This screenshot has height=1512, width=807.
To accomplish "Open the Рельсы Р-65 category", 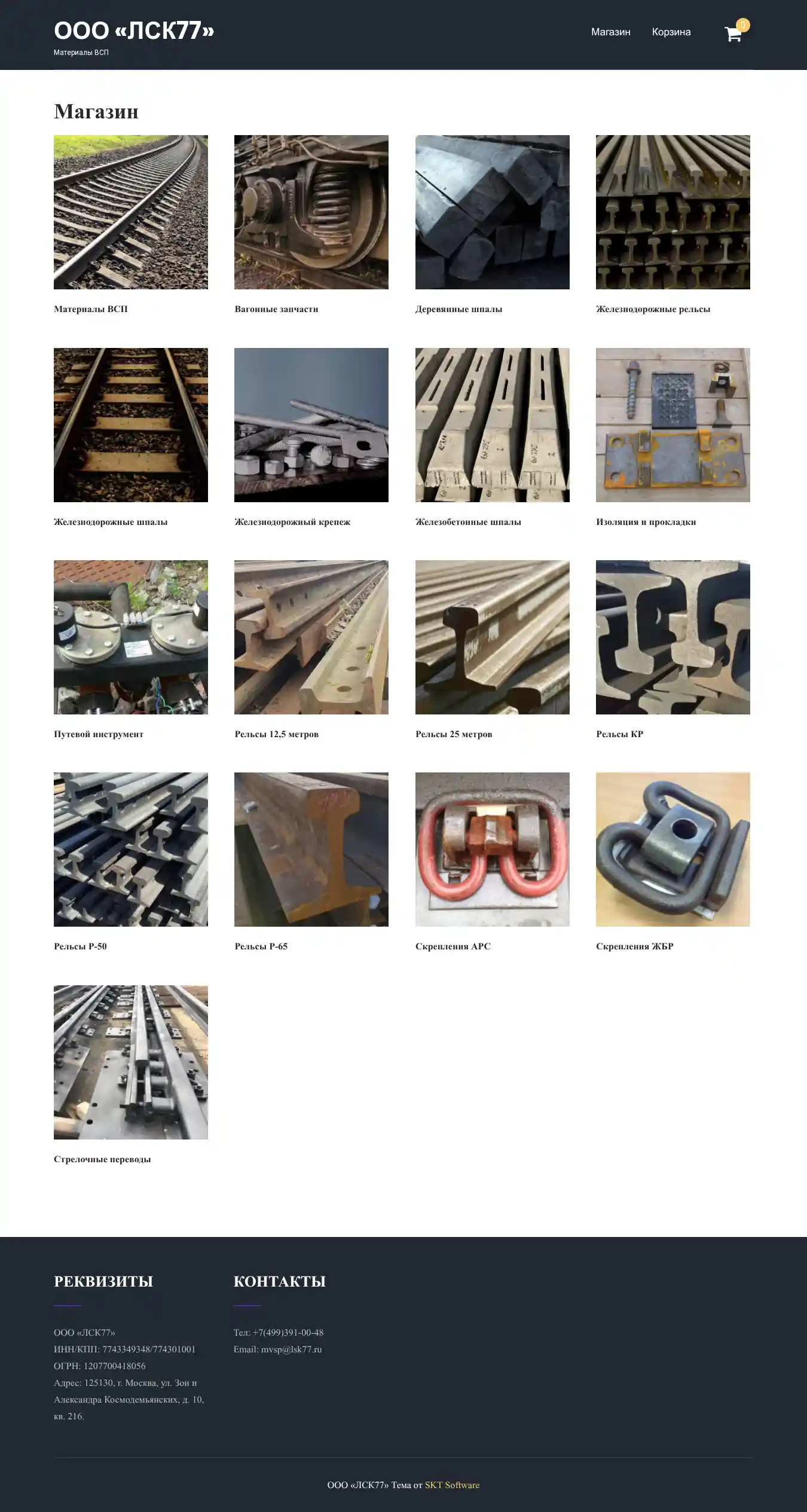I will coord(311,850).
